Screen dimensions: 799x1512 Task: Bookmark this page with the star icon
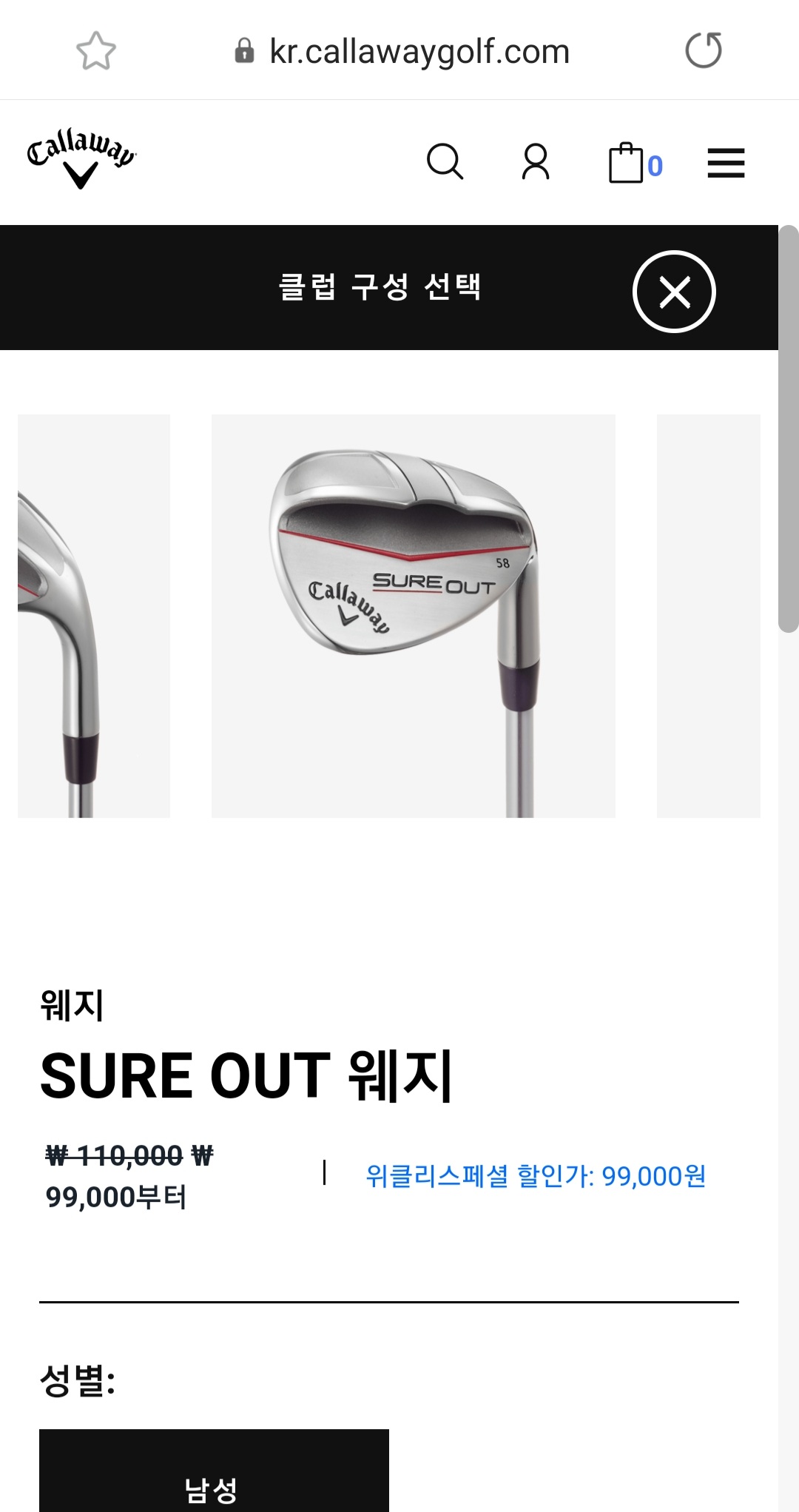96,51
